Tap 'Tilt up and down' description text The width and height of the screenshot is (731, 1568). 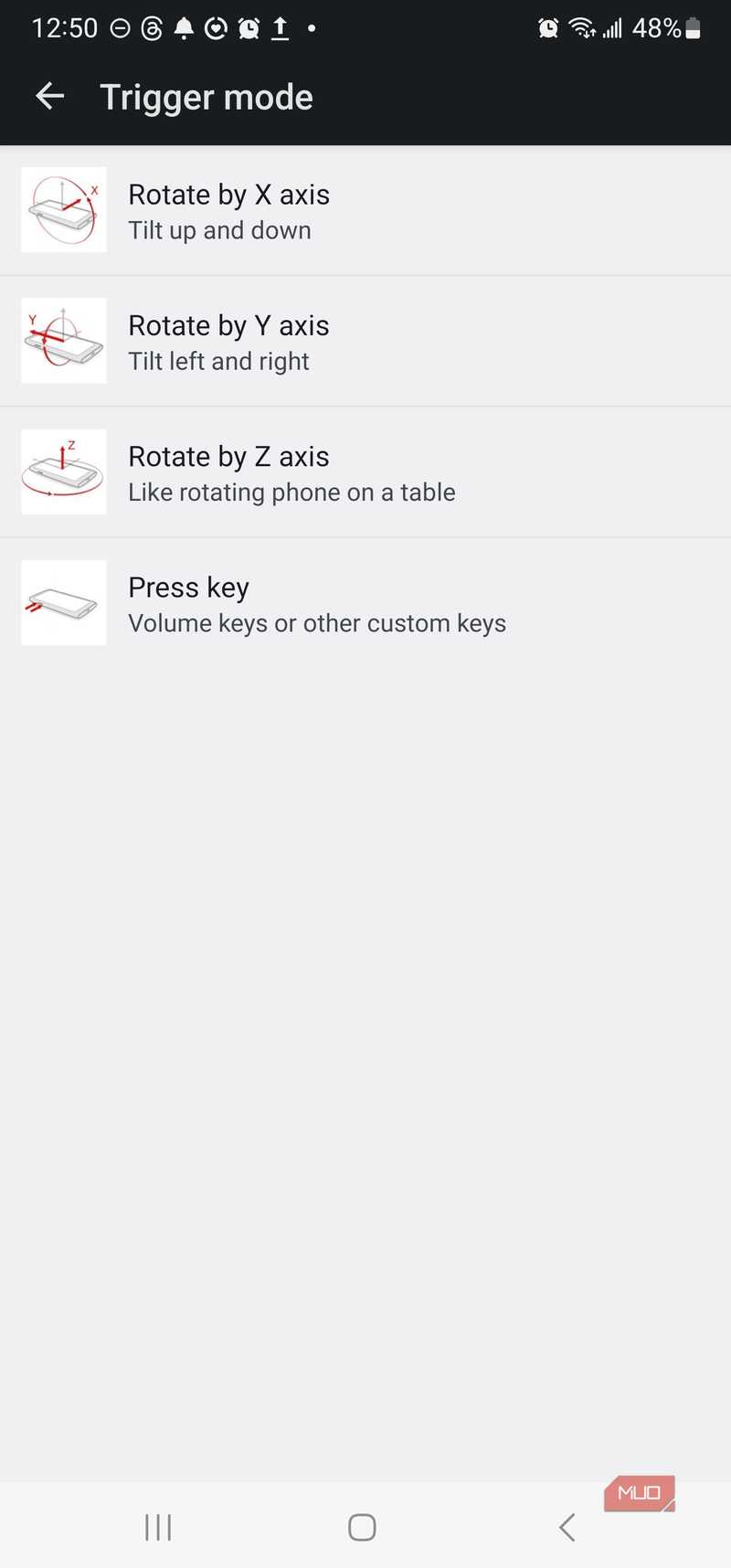pos(219,230)
